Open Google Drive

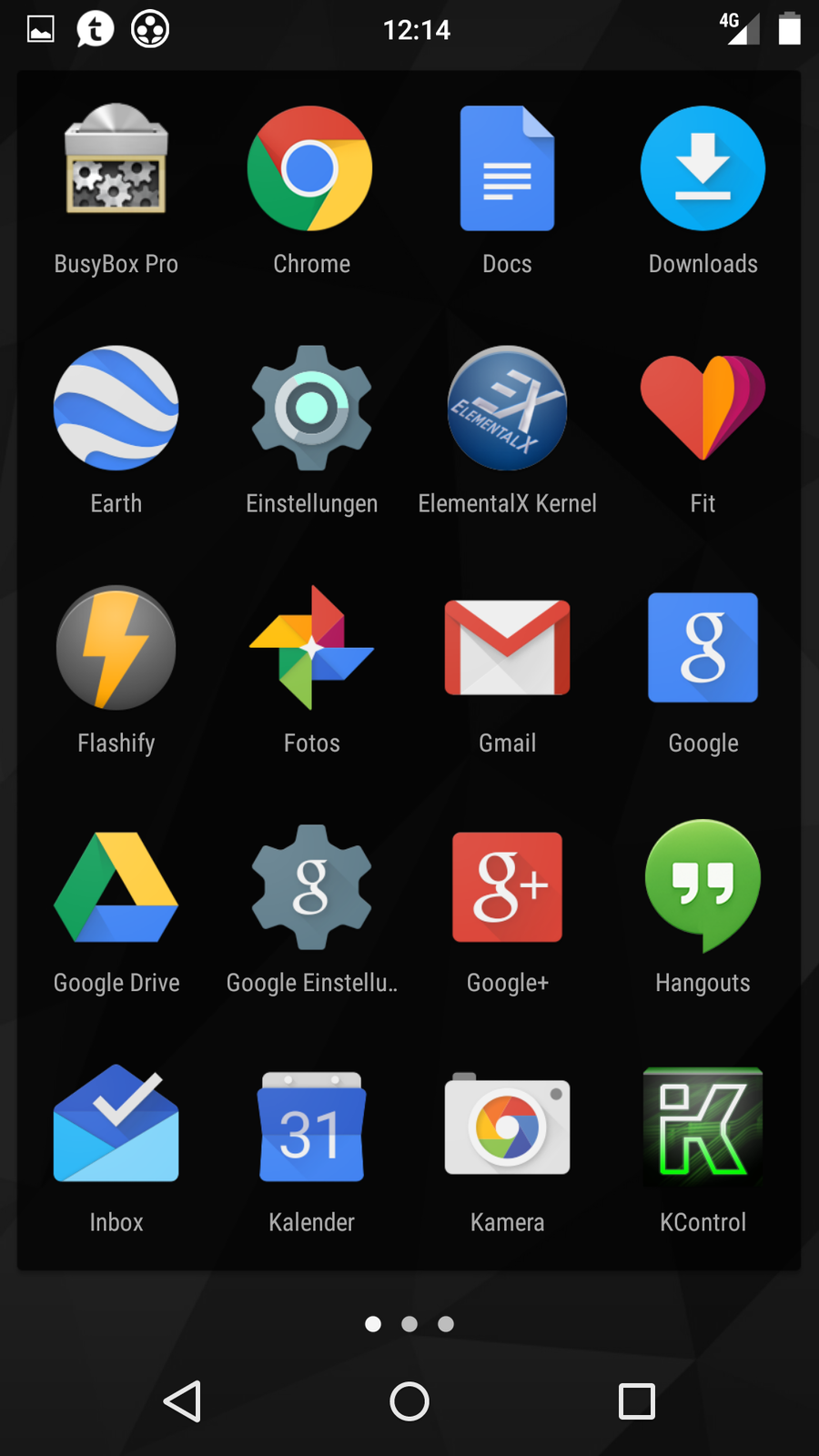tap(116, 887)
